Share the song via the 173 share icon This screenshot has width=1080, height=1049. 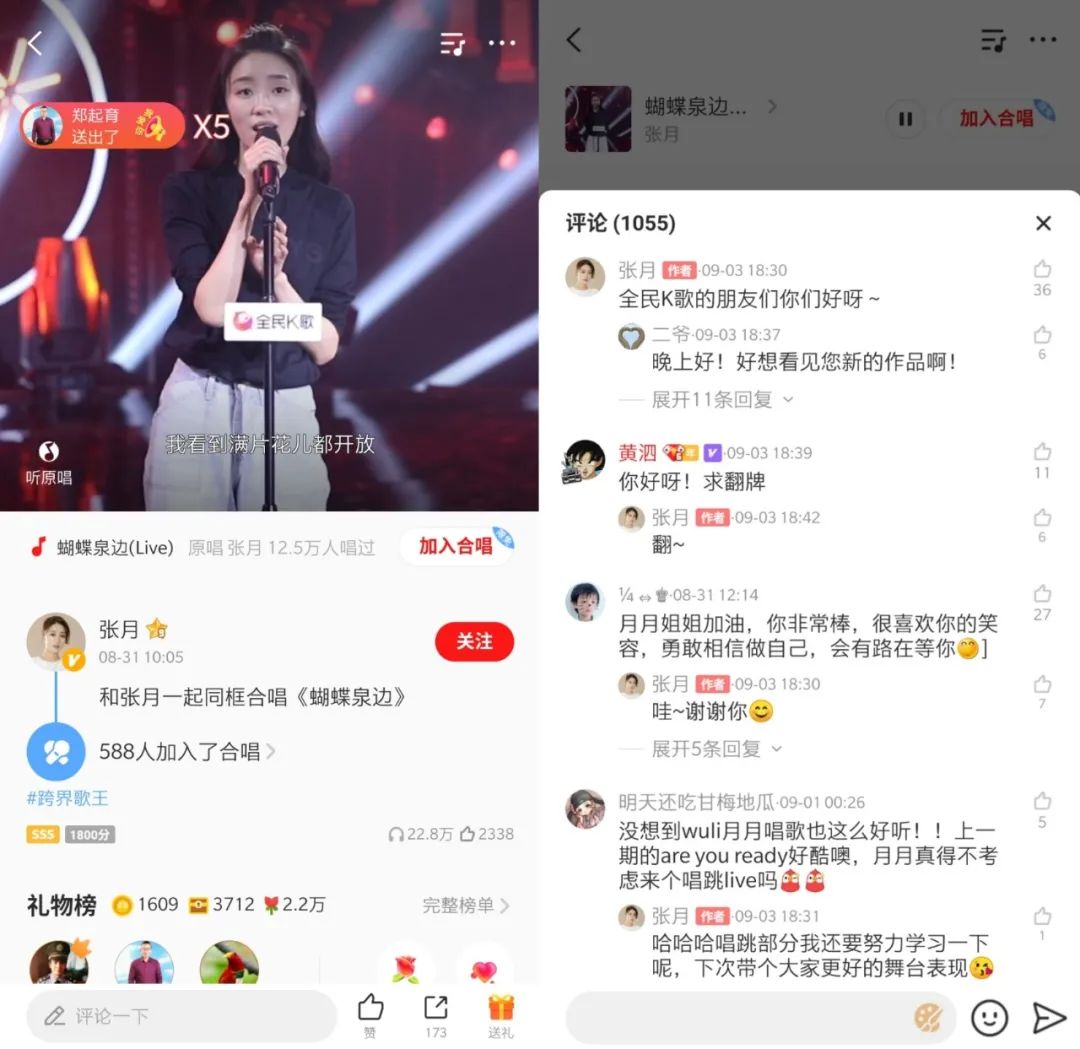pos(435,1013)
